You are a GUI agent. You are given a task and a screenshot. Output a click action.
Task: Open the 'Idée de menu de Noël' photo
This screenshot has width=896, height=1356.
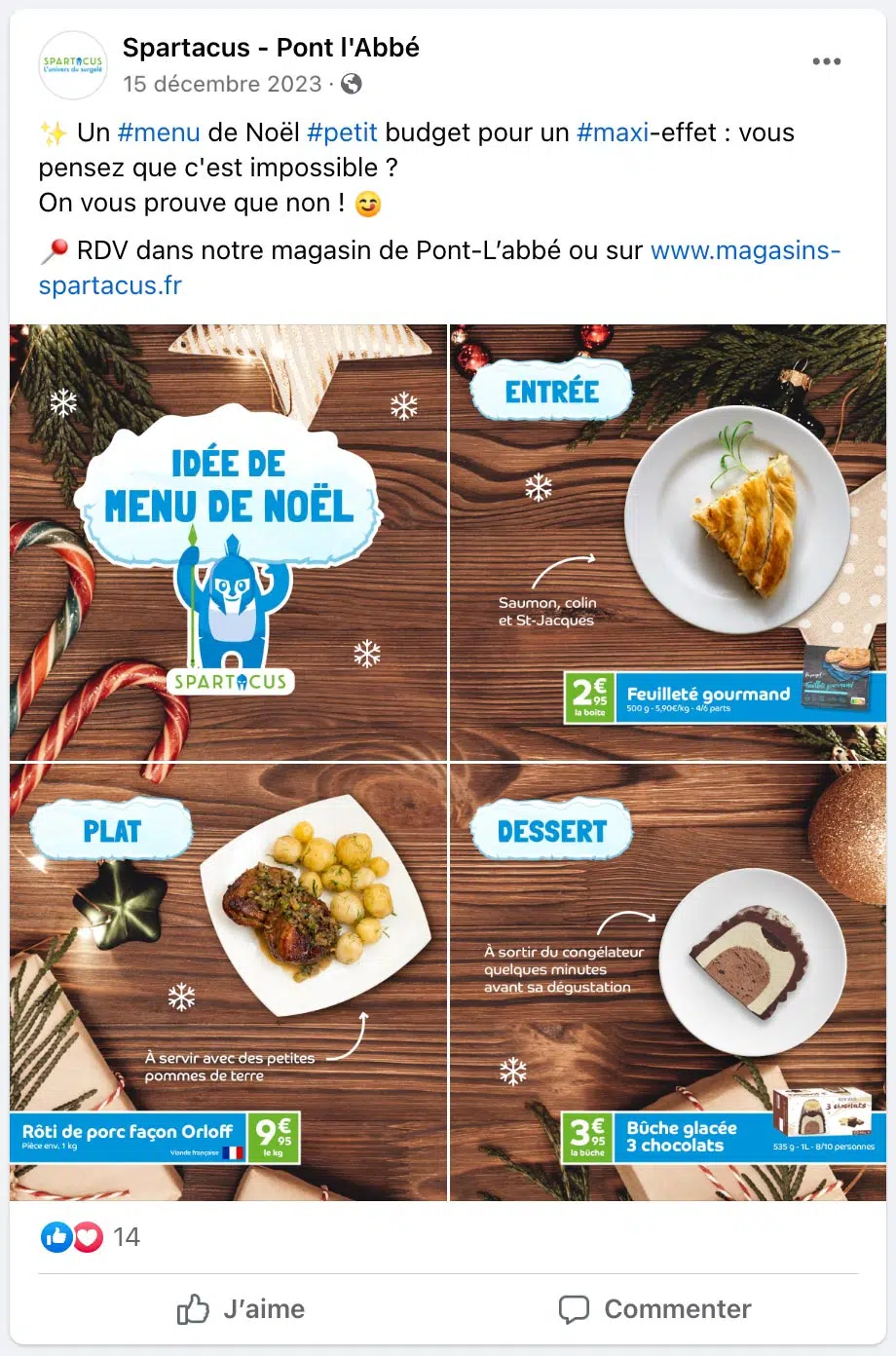pyautogui.click(x=228, y=543)
